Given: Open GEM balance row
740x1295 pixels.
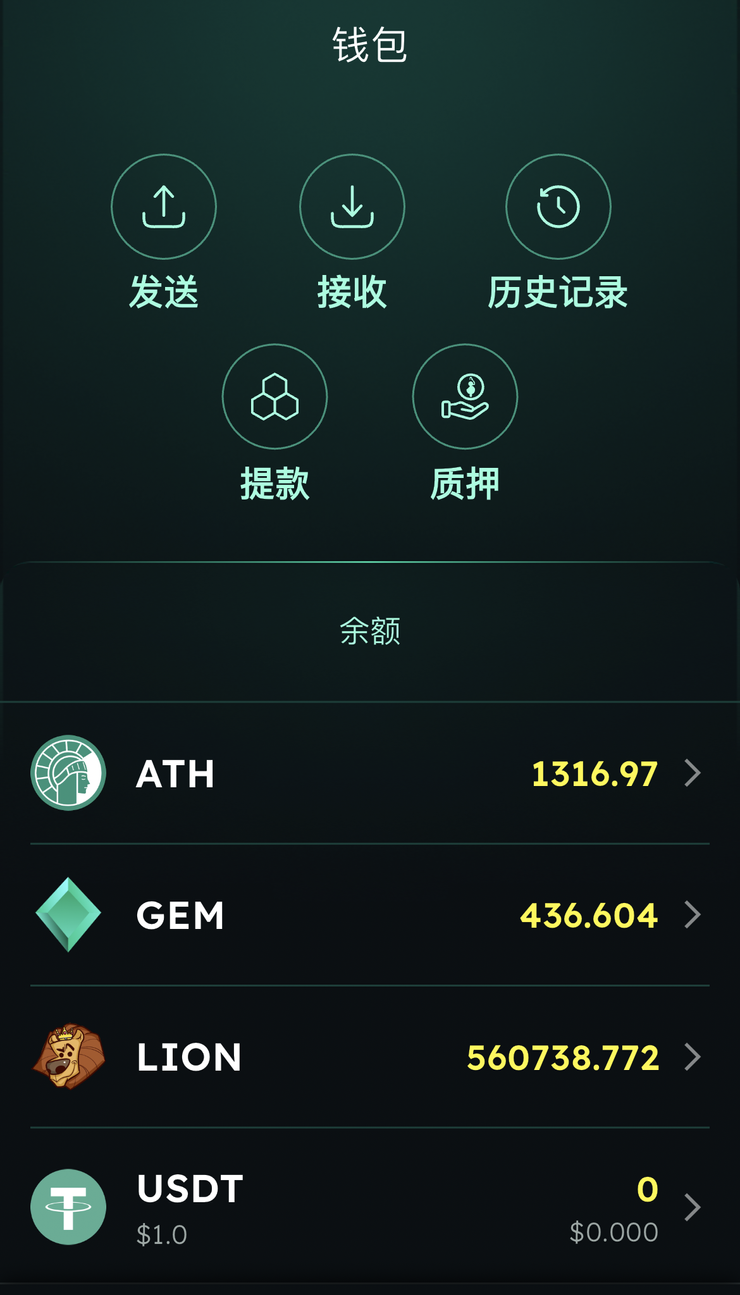Looking at the screenshot, I should coord(370,915).
